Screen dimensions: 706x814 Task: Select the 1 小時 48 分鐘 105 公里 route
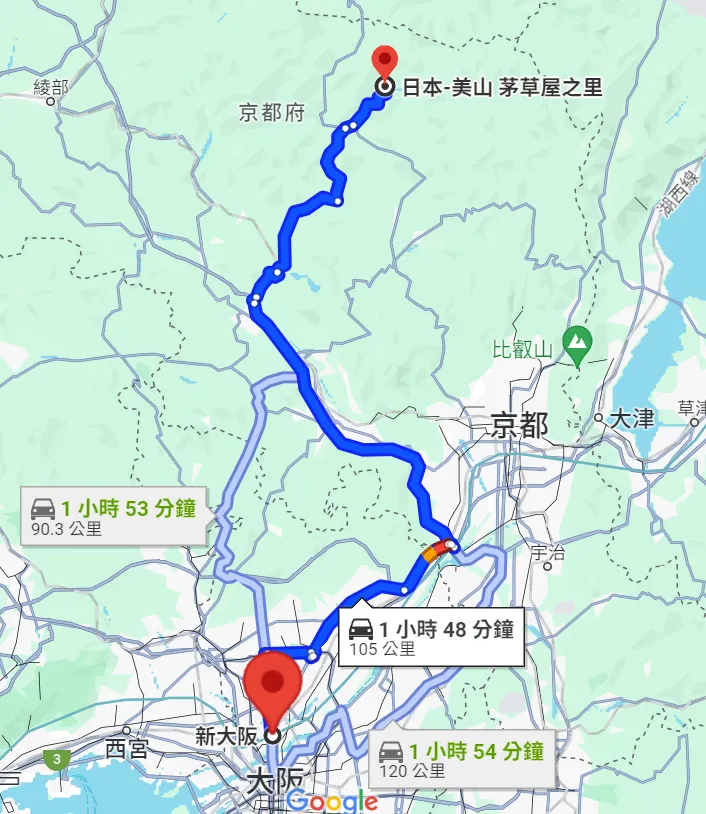(x=431, y=638)
